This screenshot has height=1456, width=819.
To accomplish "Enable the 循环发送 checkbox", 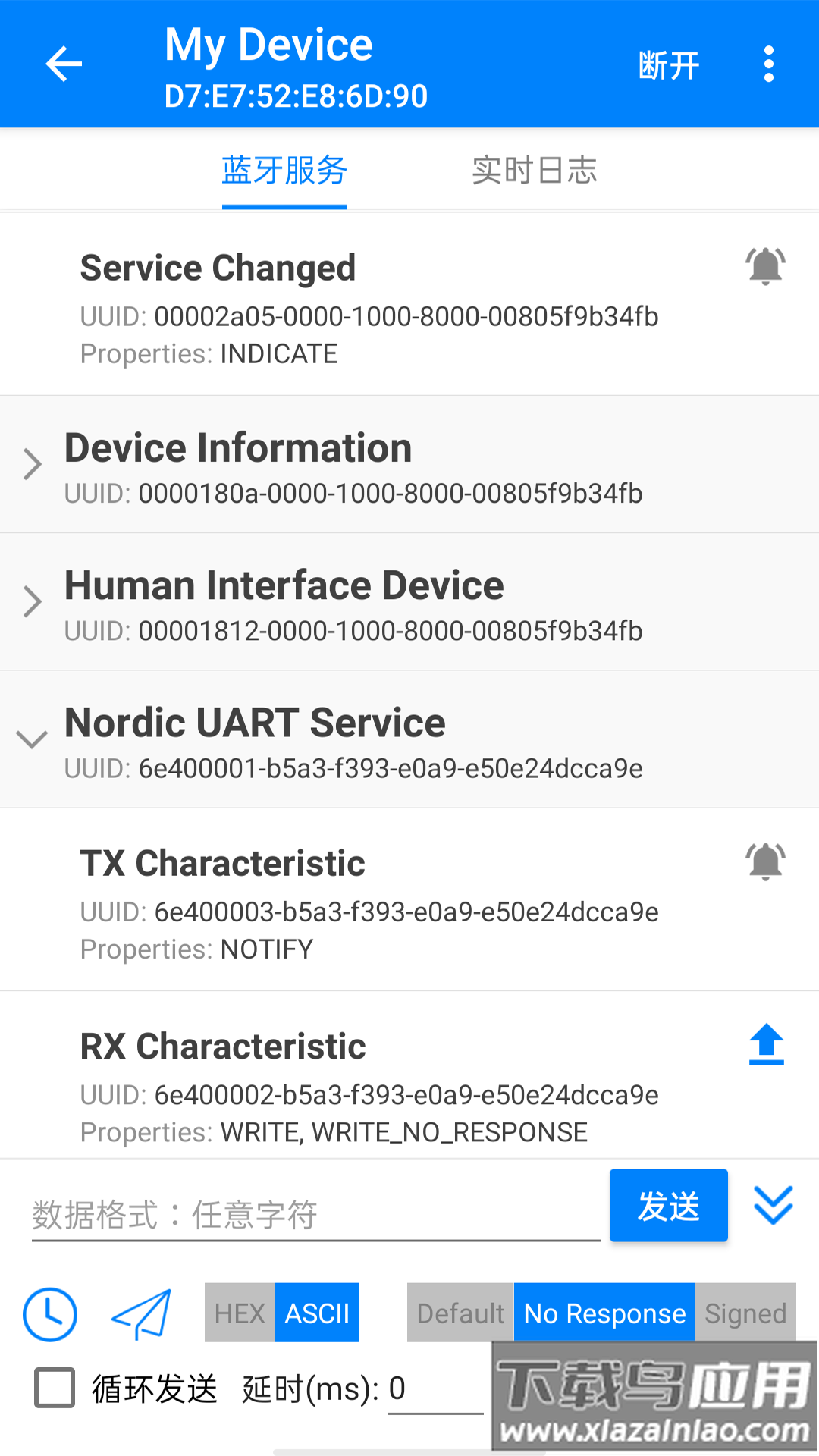I will point(52,1389).
